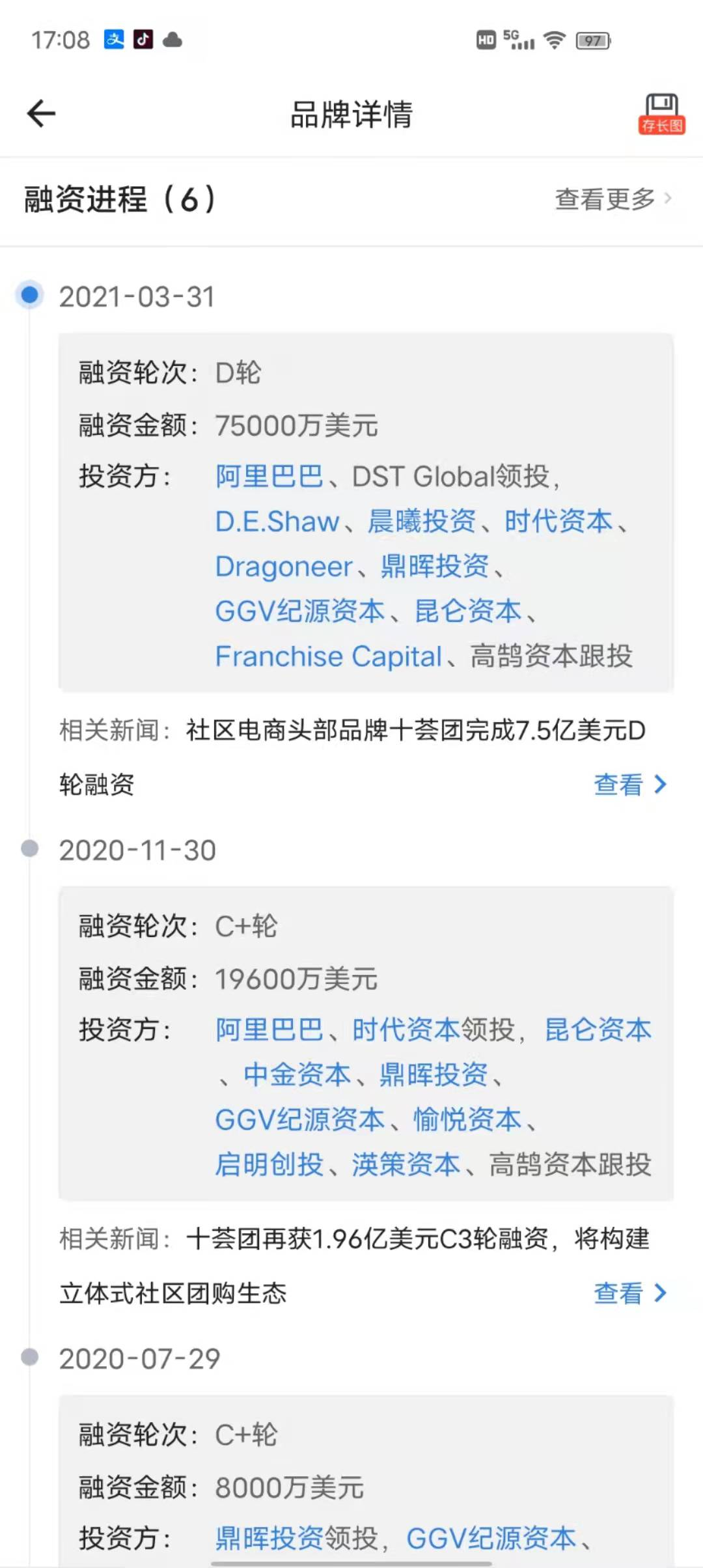Tap the blue timeline dot for 2021-03-31
703x1568 pixels.
click(x=29, y=295)
